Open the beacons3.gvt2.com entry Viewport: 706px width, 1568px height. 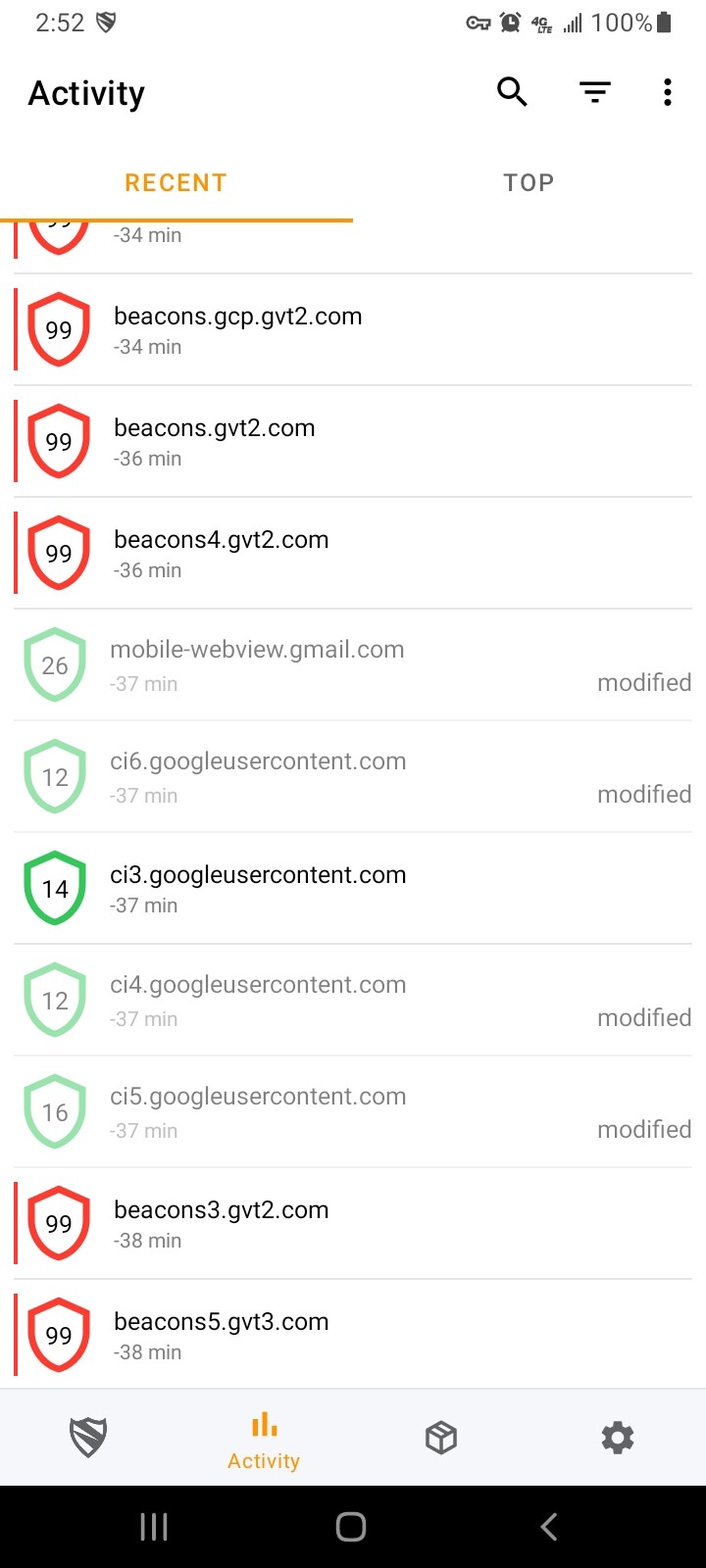point(353,1224)
